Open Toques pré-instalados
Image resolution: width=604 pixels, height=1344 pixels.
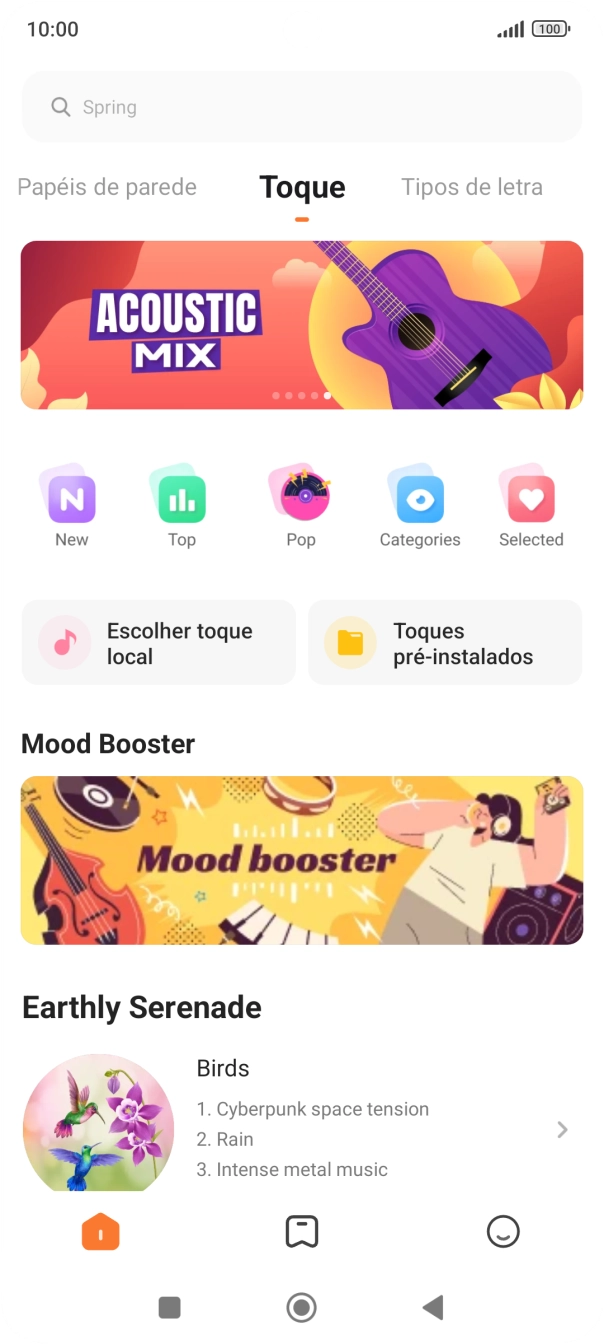445,643
